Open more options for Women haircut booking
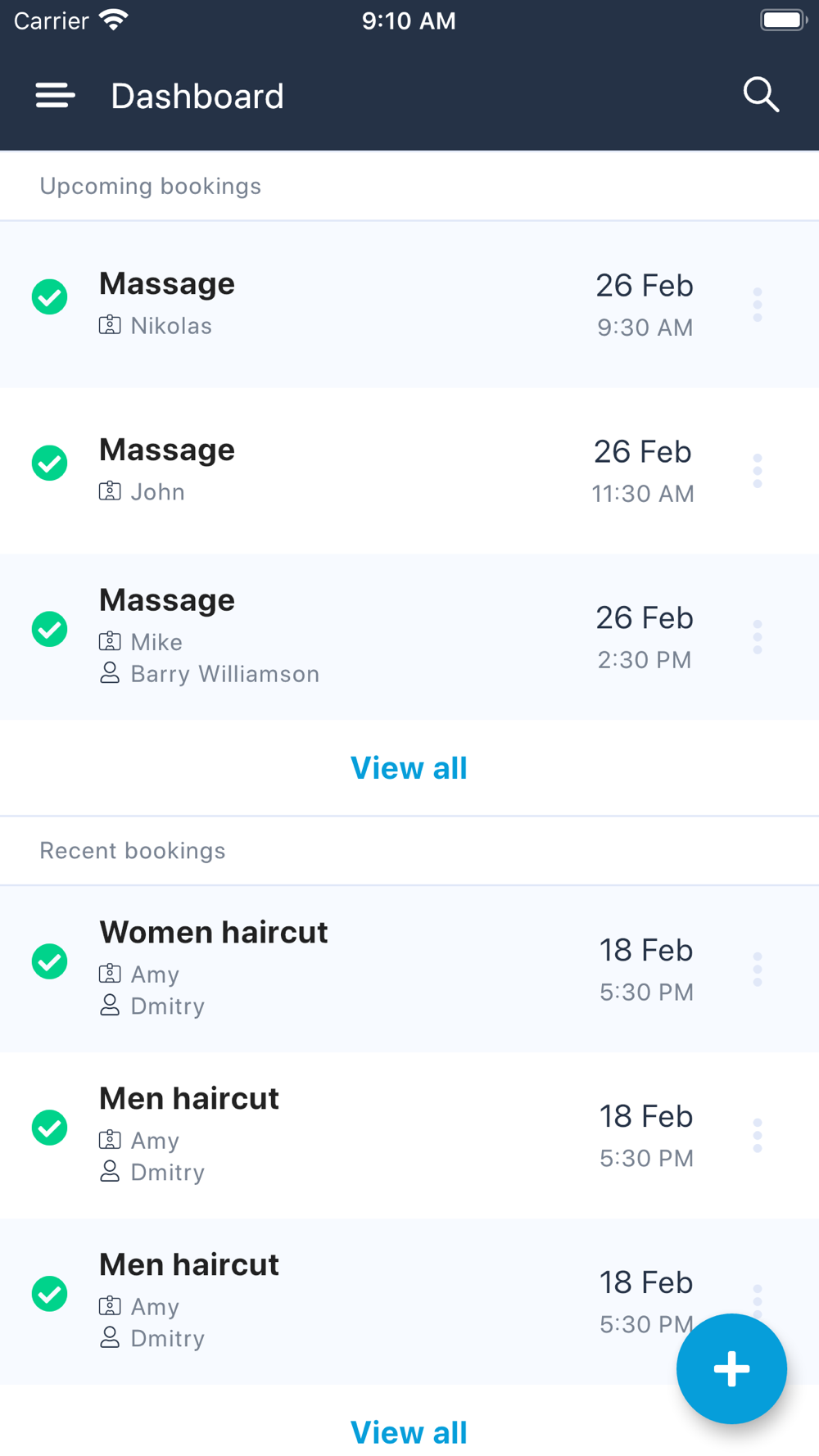The image size is (819, 1456). click(758, 970)
